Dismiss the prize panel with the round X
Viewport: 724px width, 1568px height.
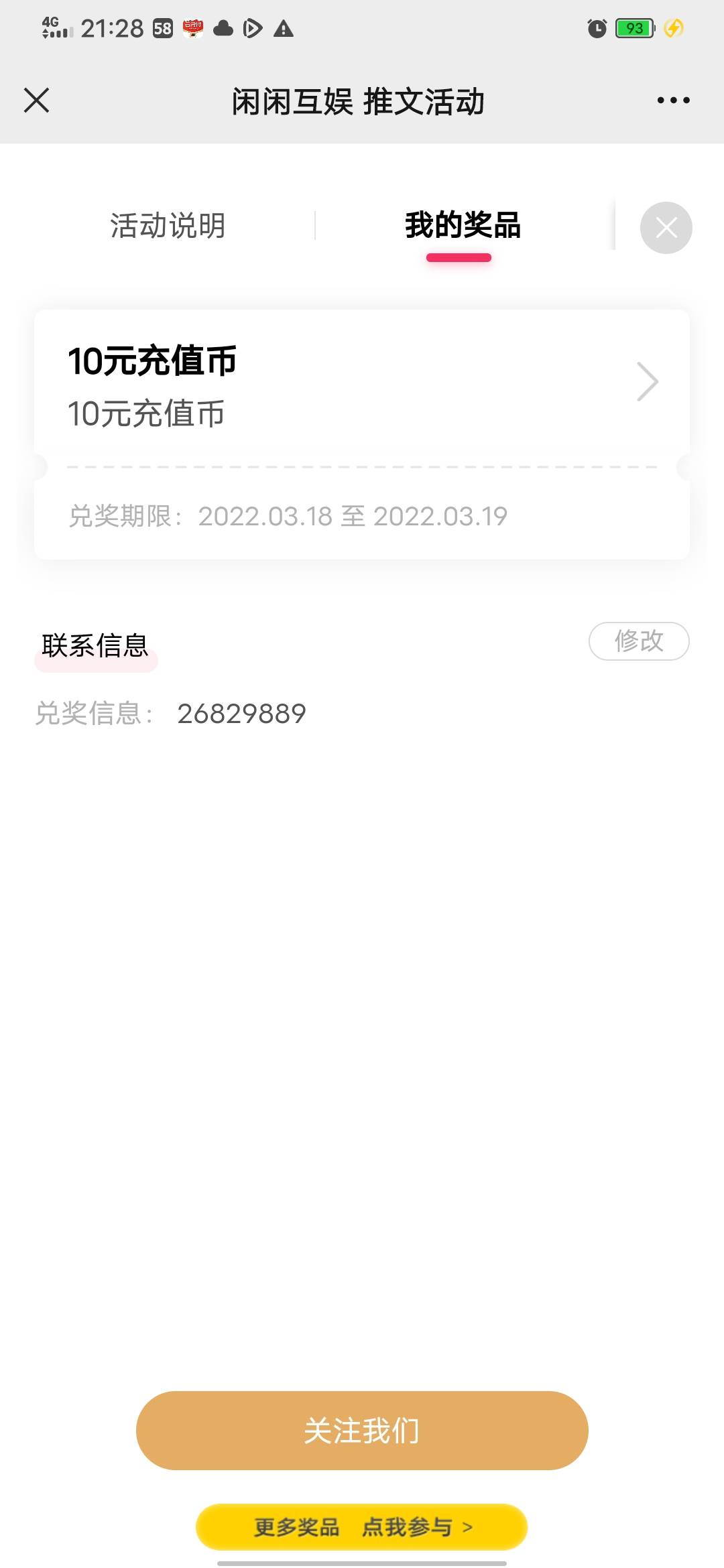(666, 228)
